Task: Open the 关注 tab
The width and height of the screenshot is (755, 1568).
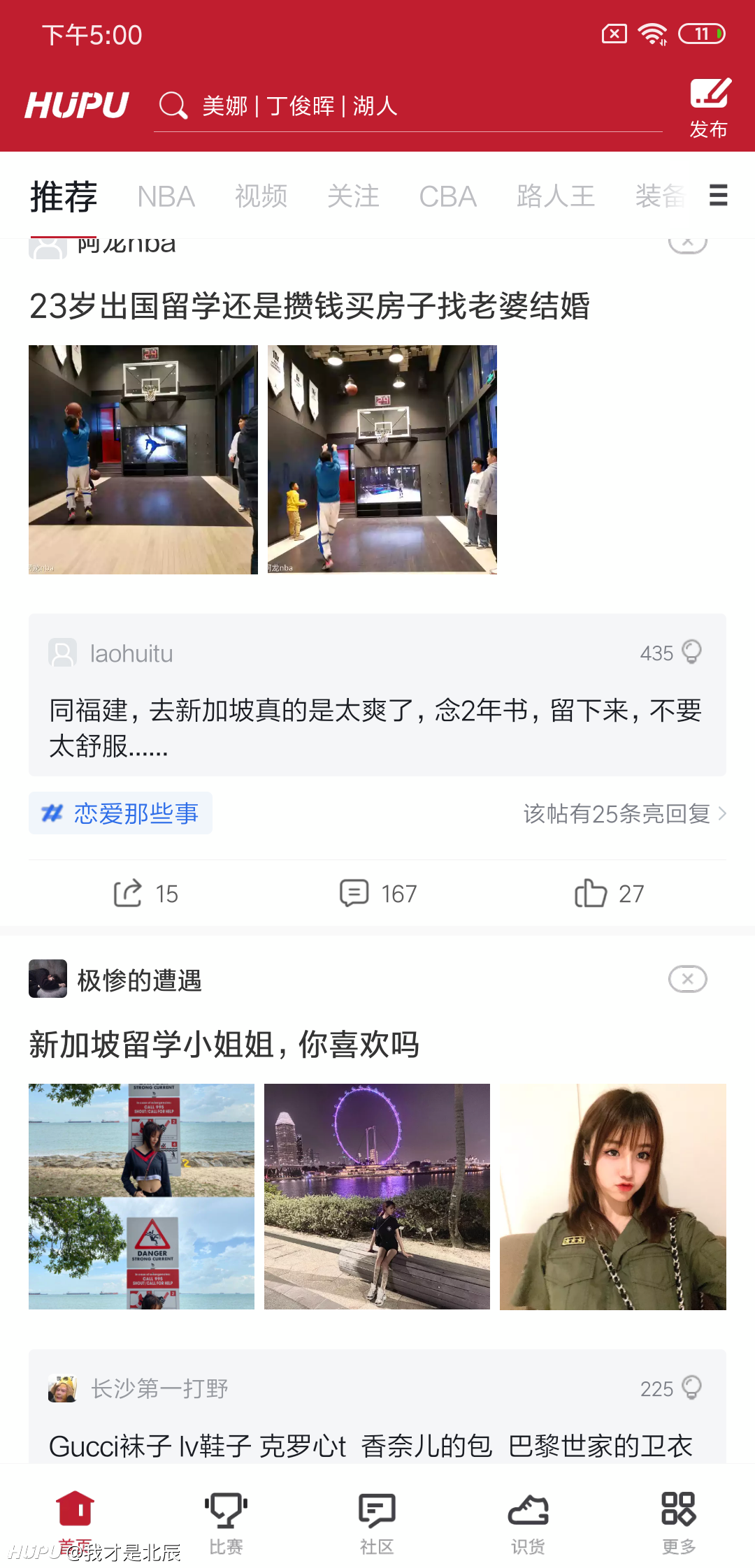Action: (x=353, y=196)
